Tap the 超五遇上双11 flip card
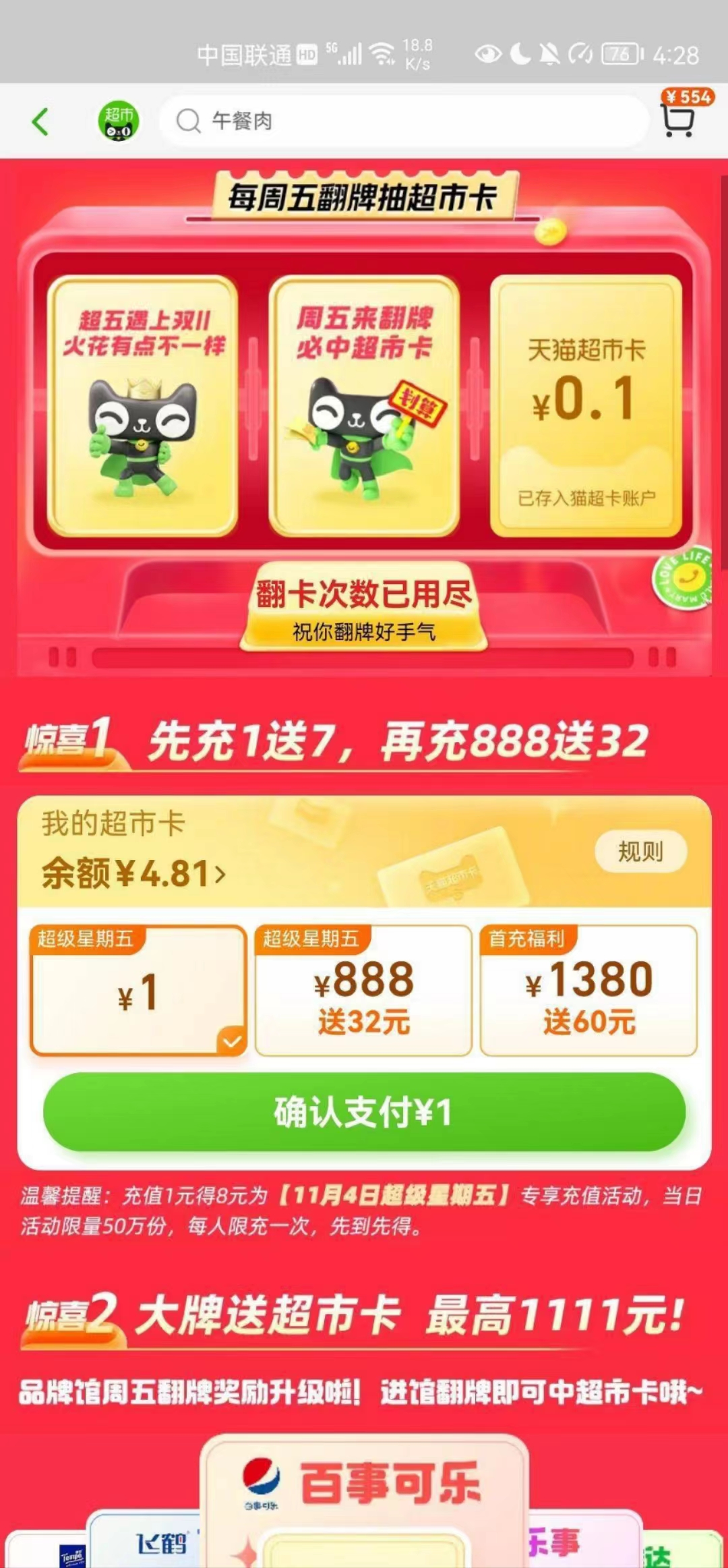The image size is (728, 1568). coord(142,406)
